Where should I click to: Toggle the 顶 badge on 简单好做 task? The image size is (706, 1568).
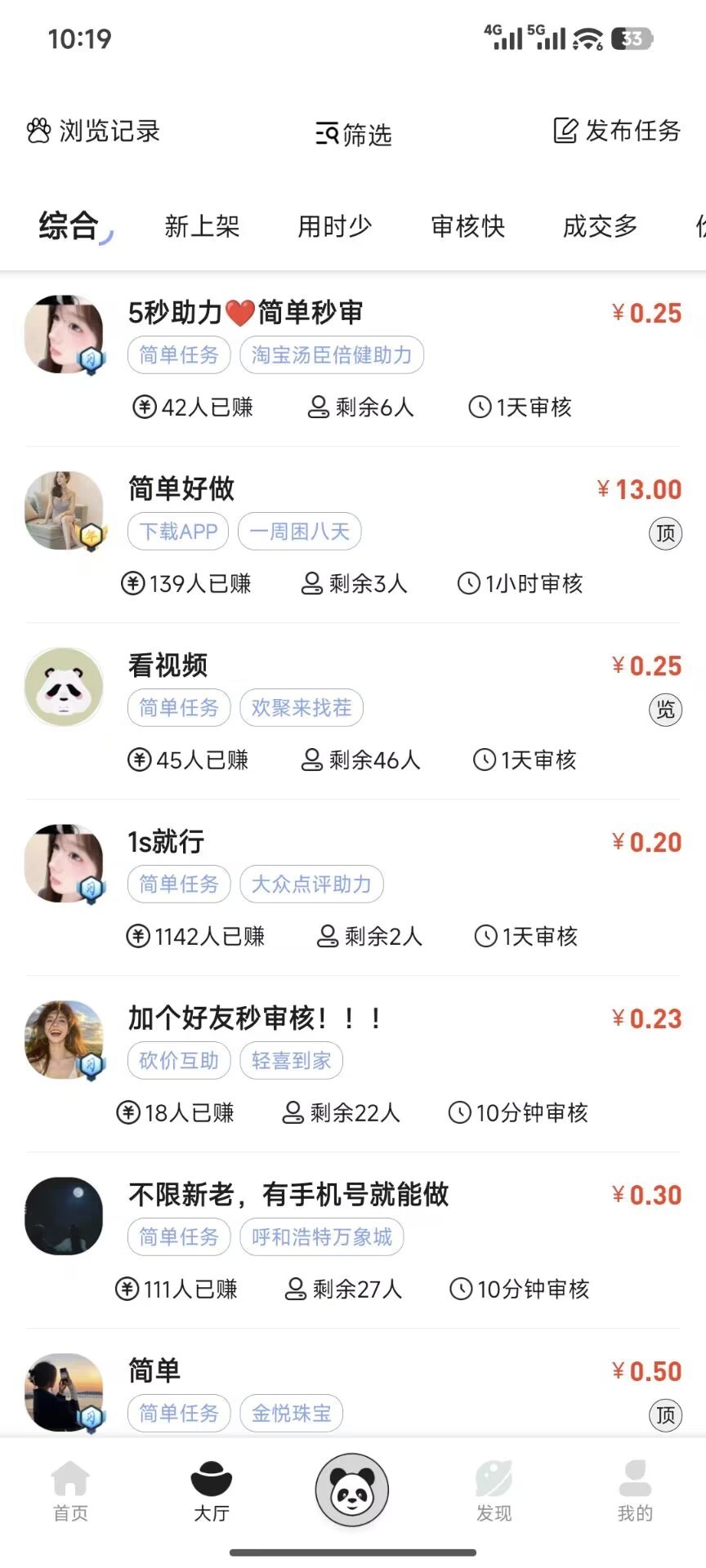click(666, 533)
